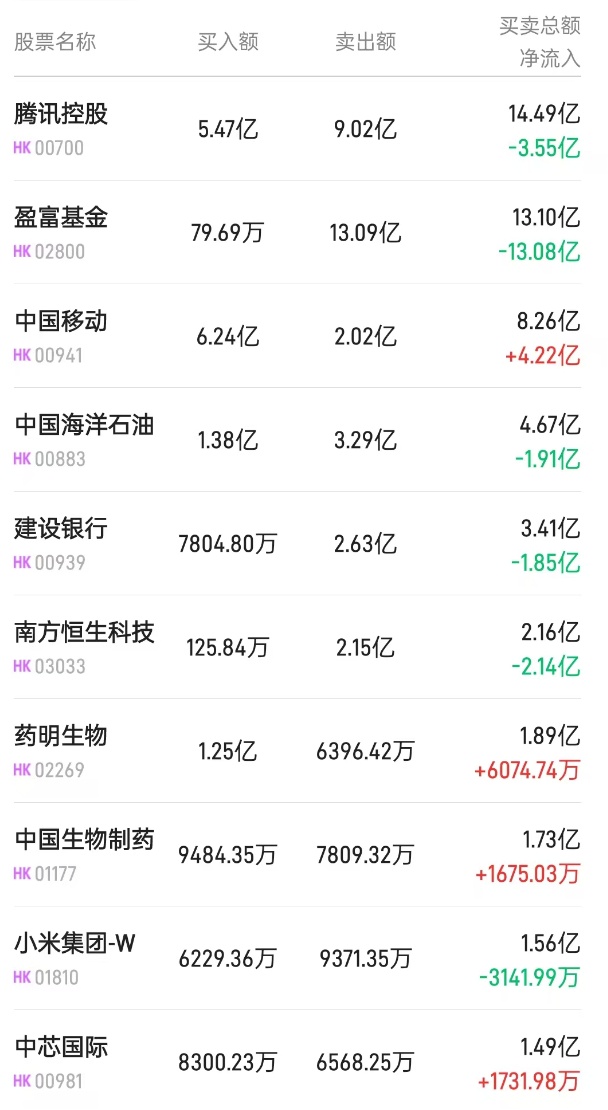View the 药明生物 stock page

61,737
